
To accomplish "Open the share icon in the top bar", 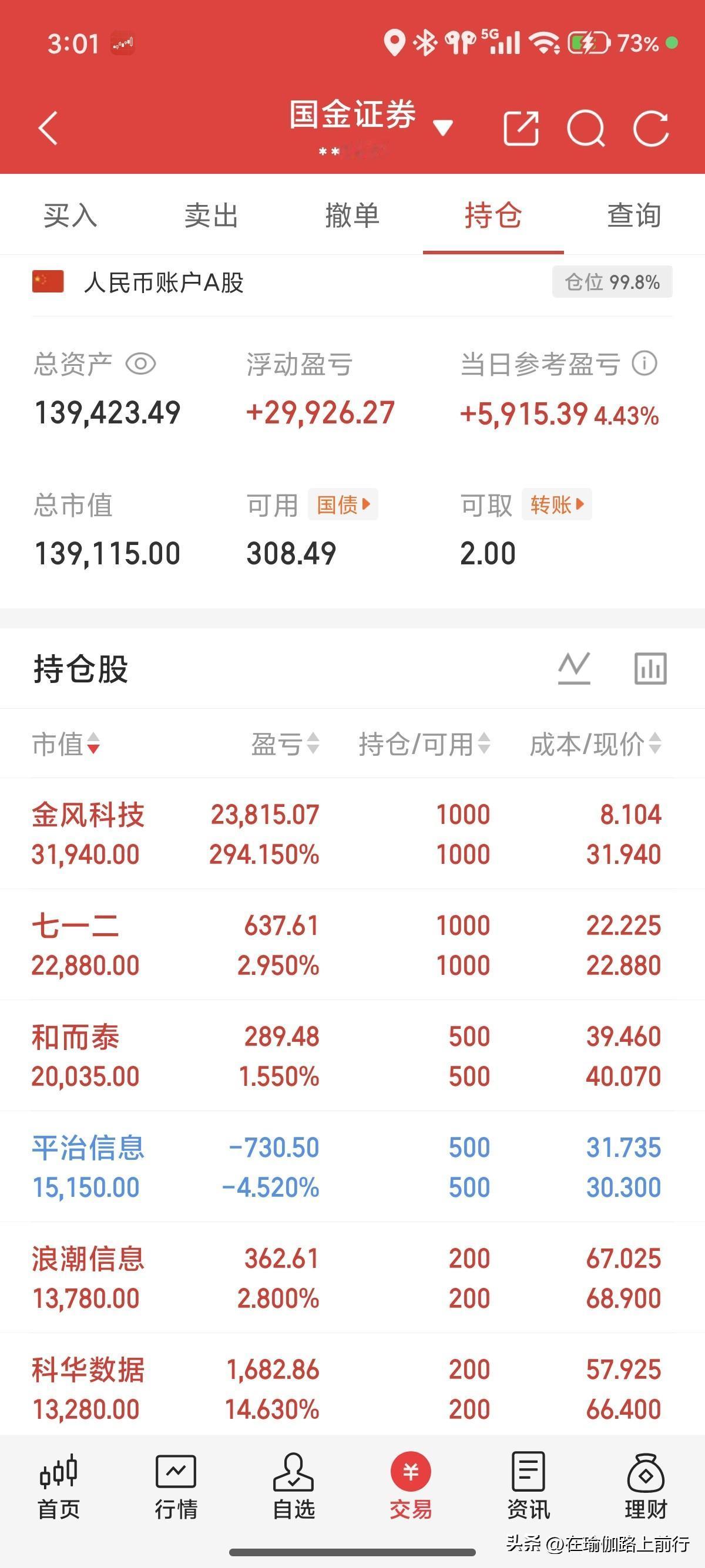I will [x=521, y=128].
